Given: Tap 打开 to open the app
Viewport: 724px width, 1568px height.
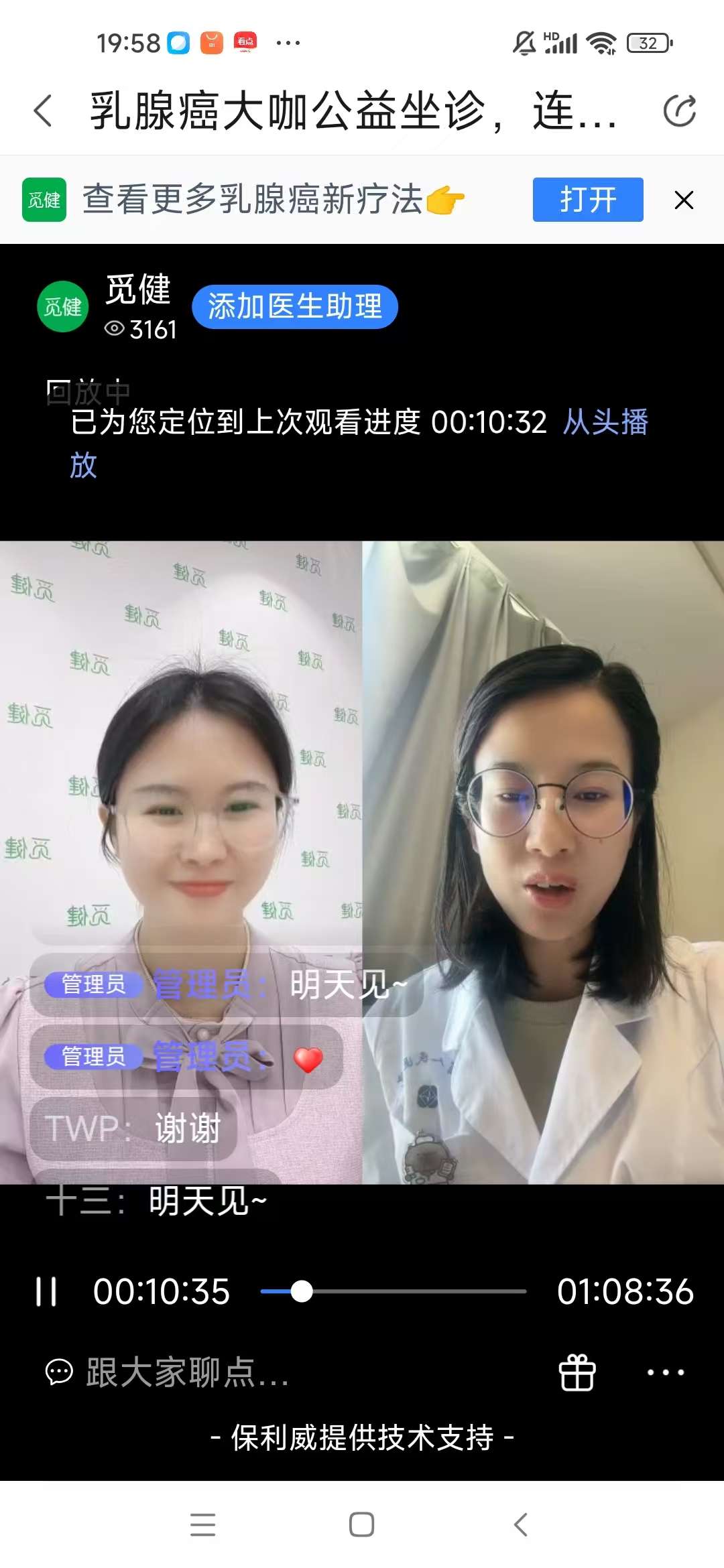Looking at the screenshot, I should coord(587,199).
